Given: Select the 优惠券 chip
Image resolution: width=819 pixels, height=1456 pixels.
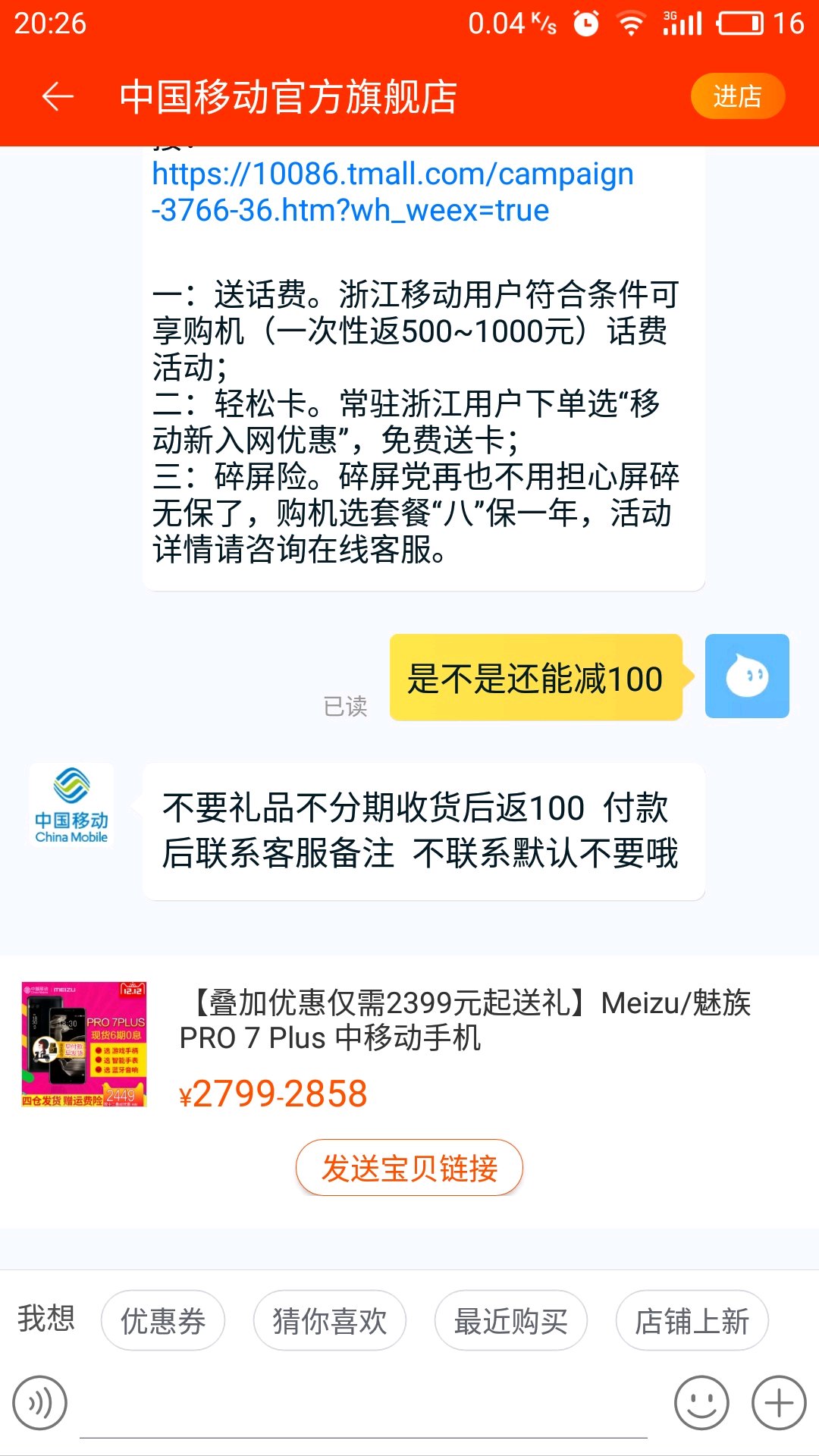Looking at the screenshot, I should click(163, 1320).
